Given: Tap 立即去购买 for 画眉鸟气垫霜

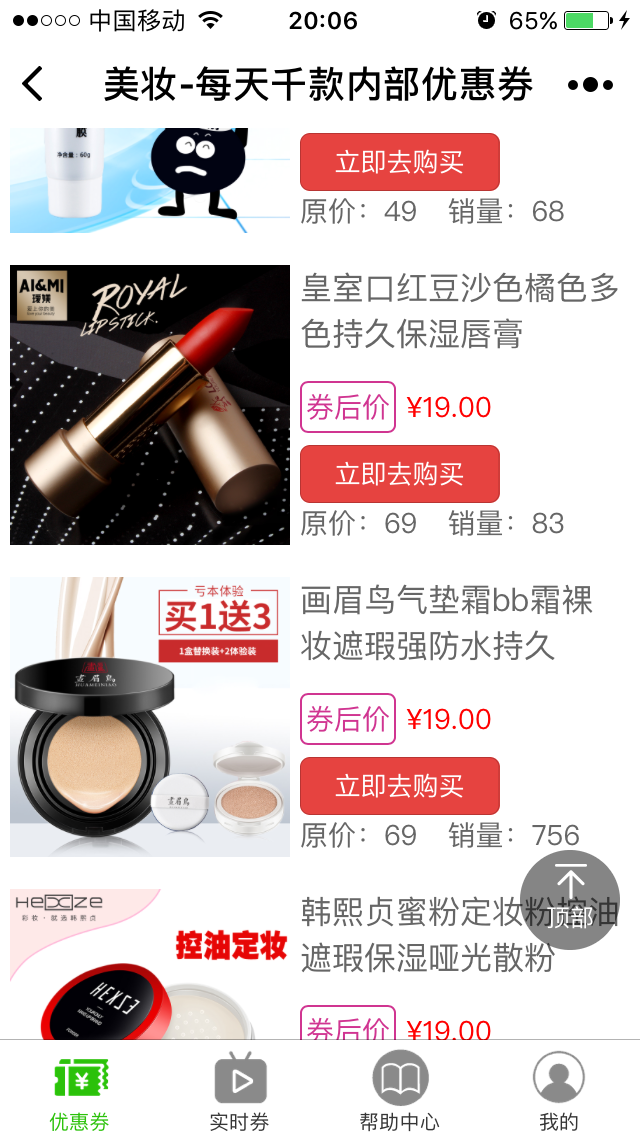Looking at the screenshot, I should 399,786.
